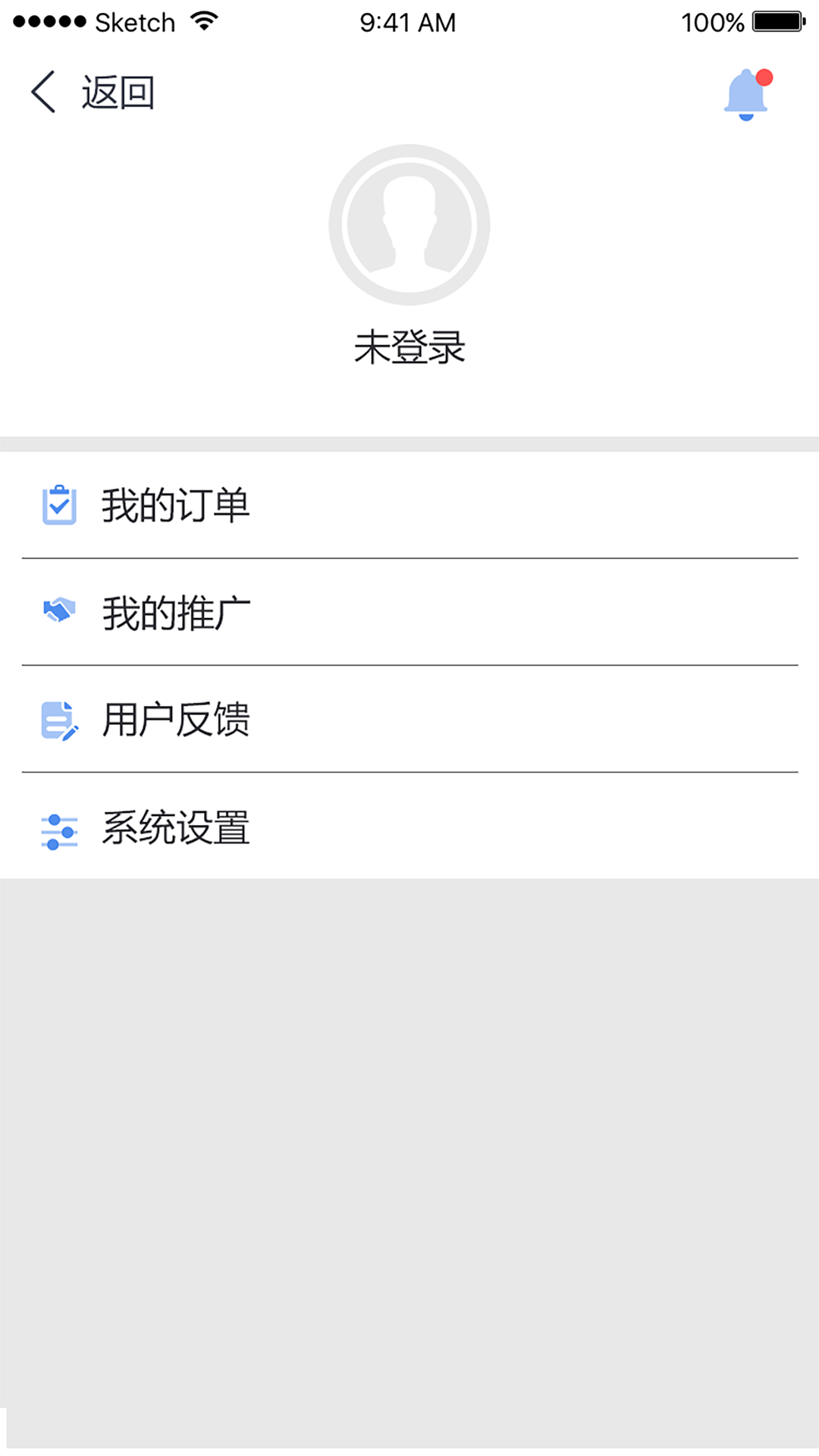Tap 返回 to go back

click(x=118, y=91)
